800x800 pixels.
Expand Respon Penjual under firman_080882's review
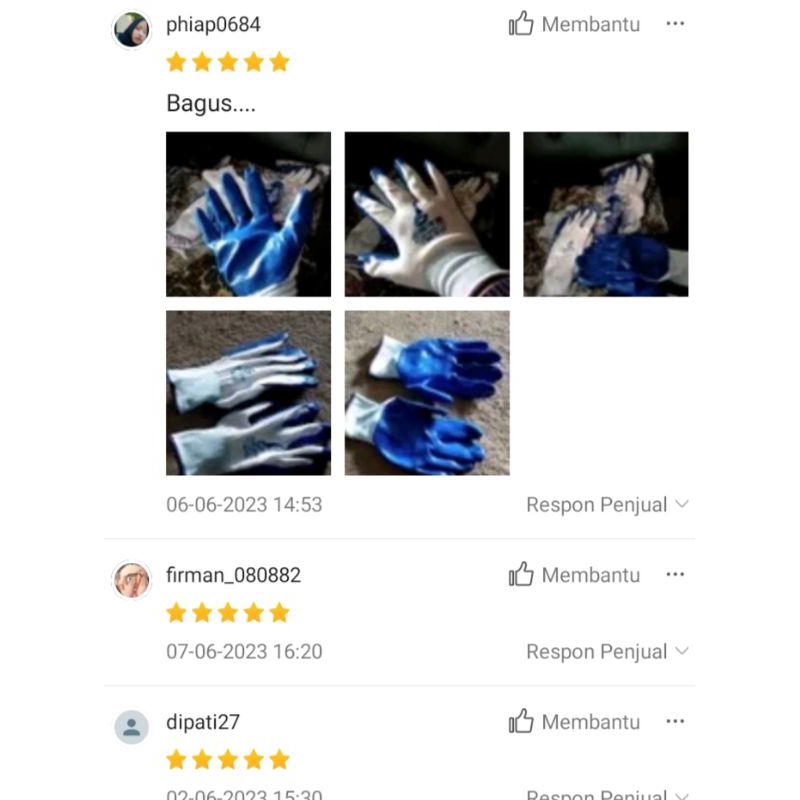(607, 652)
